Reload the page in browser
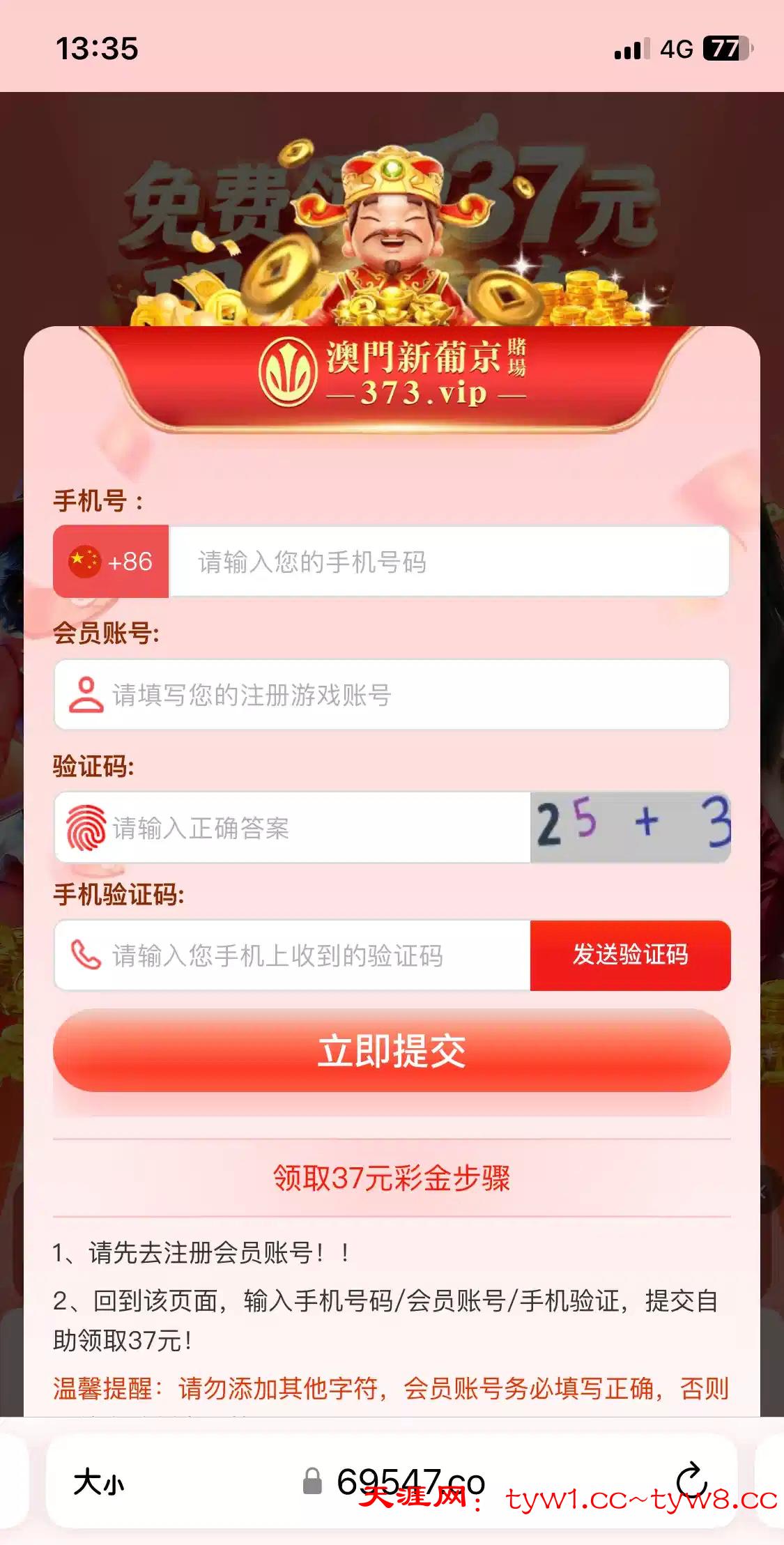The width and height of the screenshot is (784, 1545). (691, 1481)
